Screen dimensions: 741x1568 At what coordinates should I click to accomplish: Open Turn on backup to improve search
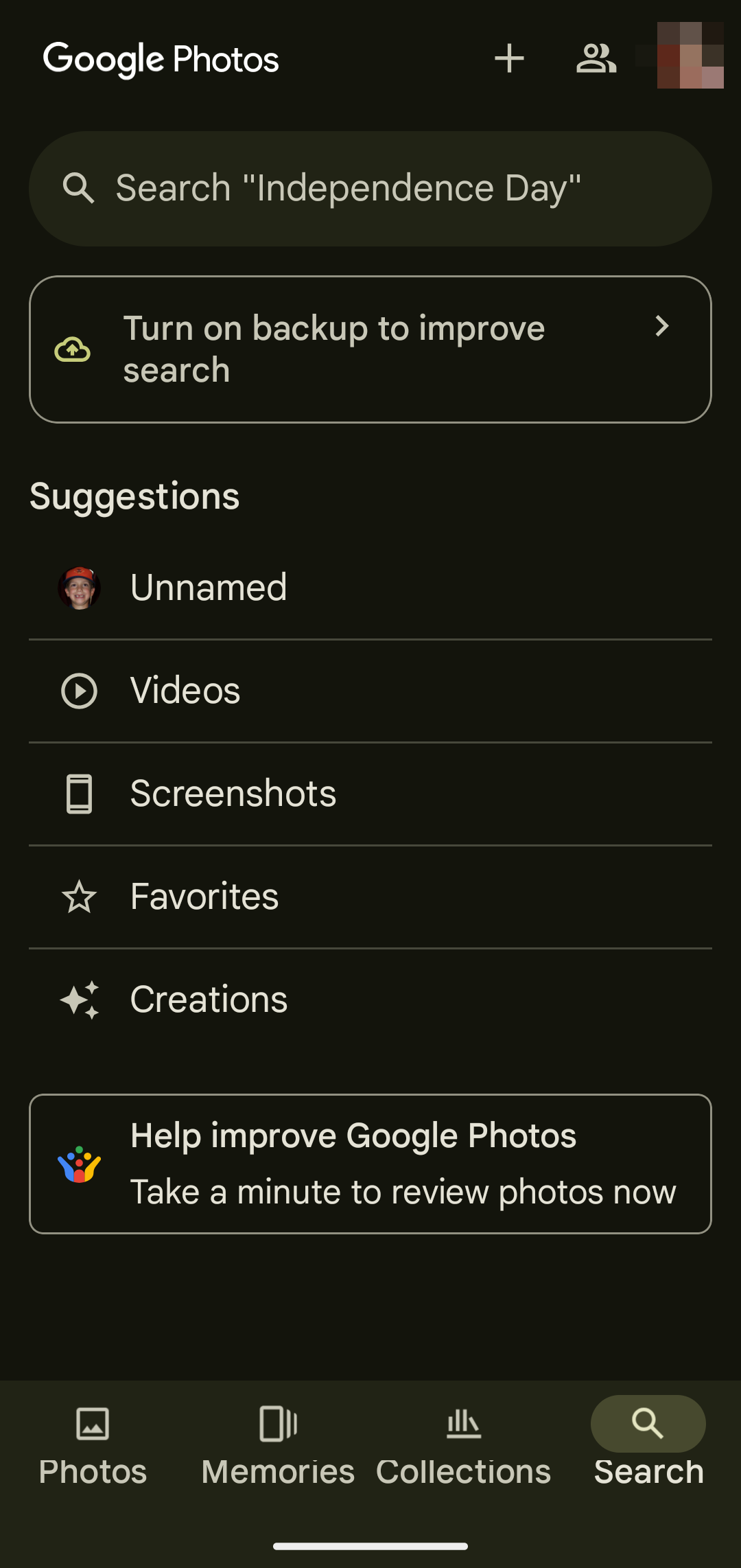pos(370,349)
